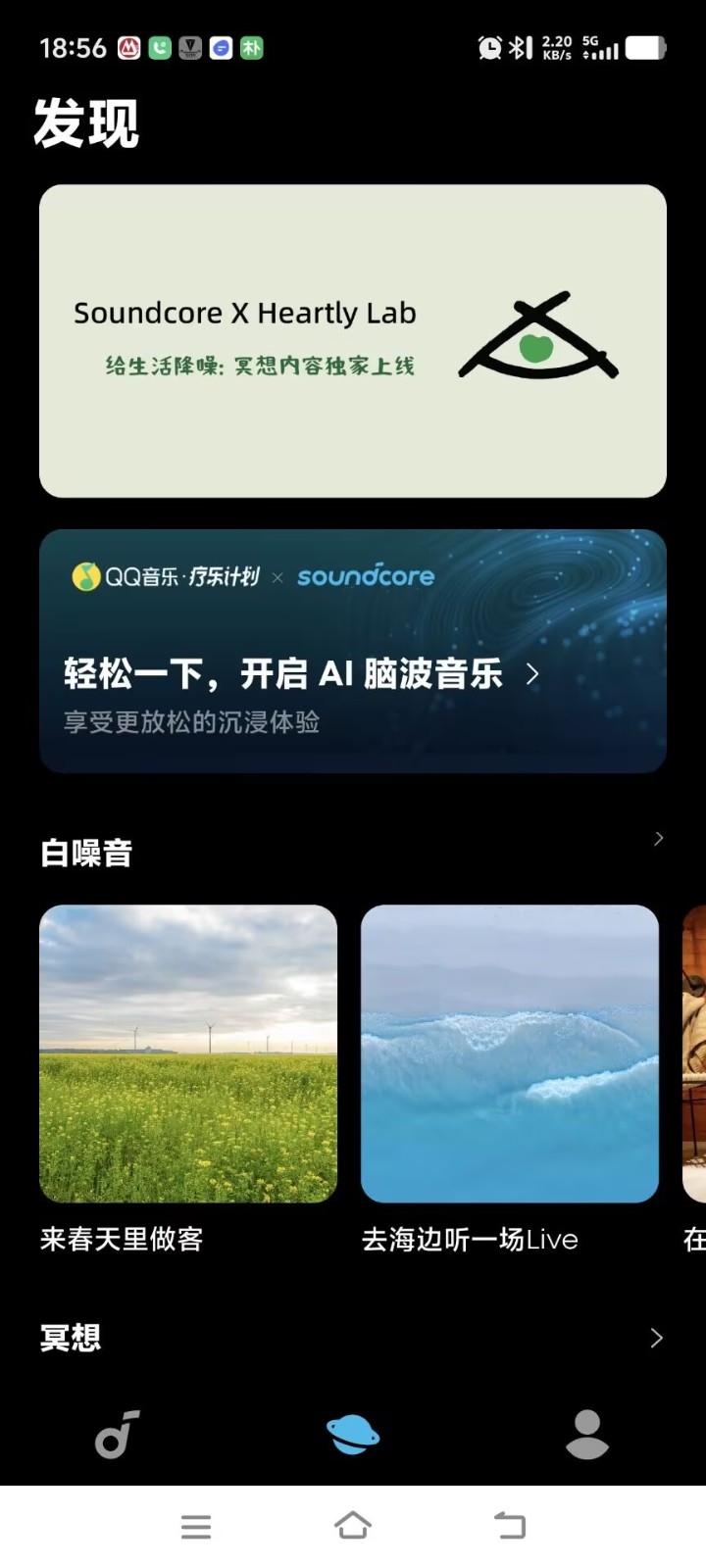Screen dimensions: 706x1568
Task: Select the planet Discover tab
Action: (353, 1435)
